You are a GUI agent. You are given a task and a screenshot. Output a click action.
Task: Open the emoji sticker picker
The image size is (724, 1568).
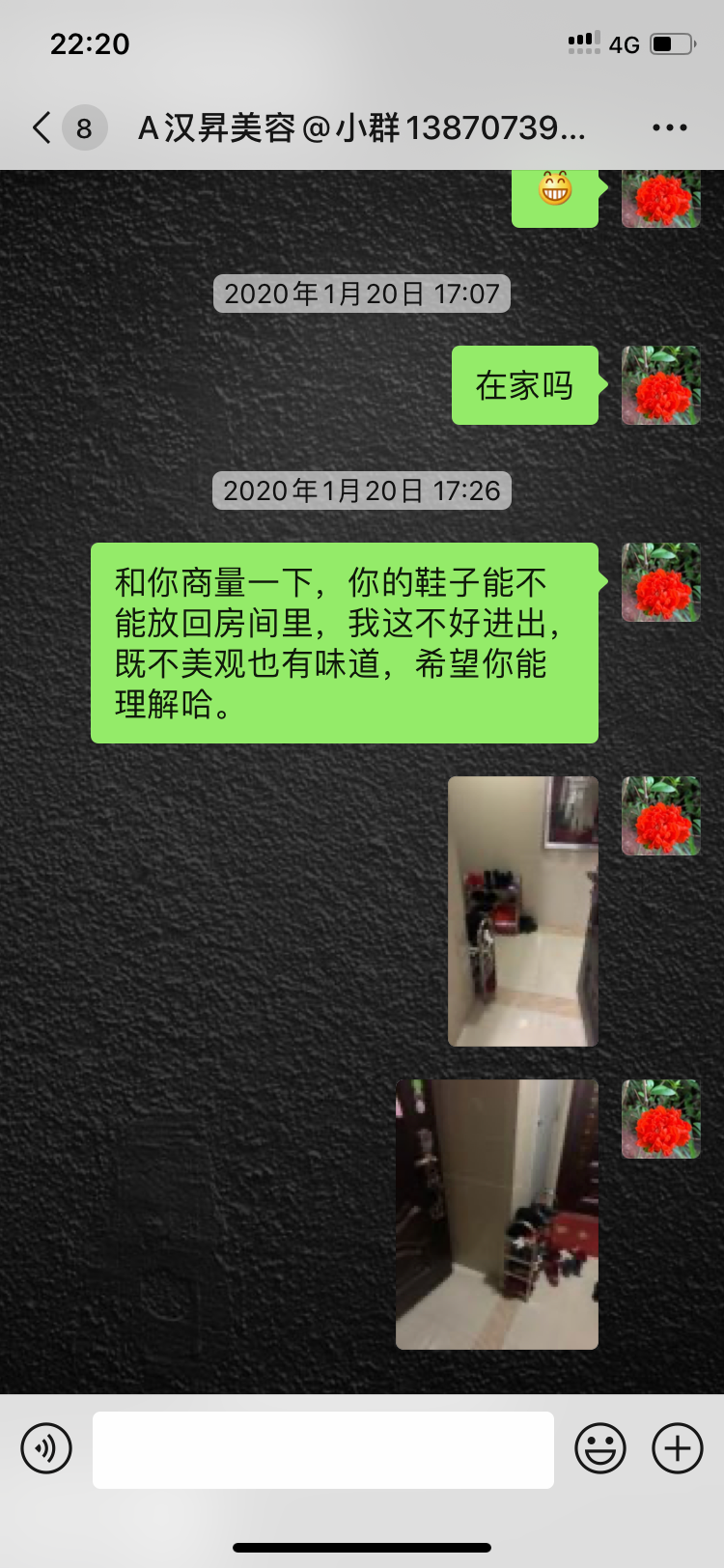tap(600, 1448)
